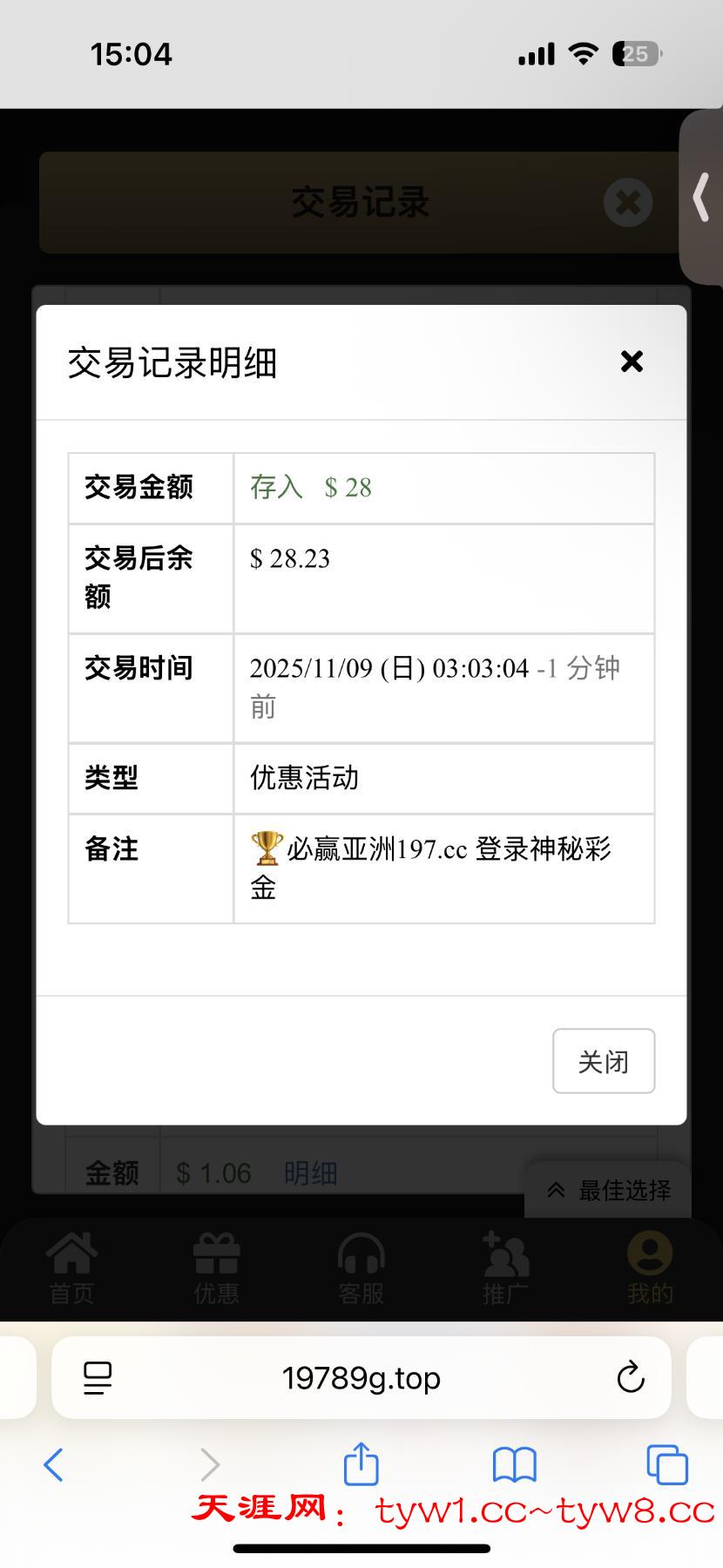Close the 交易记录明细 dialog with X

coord(632,362)
